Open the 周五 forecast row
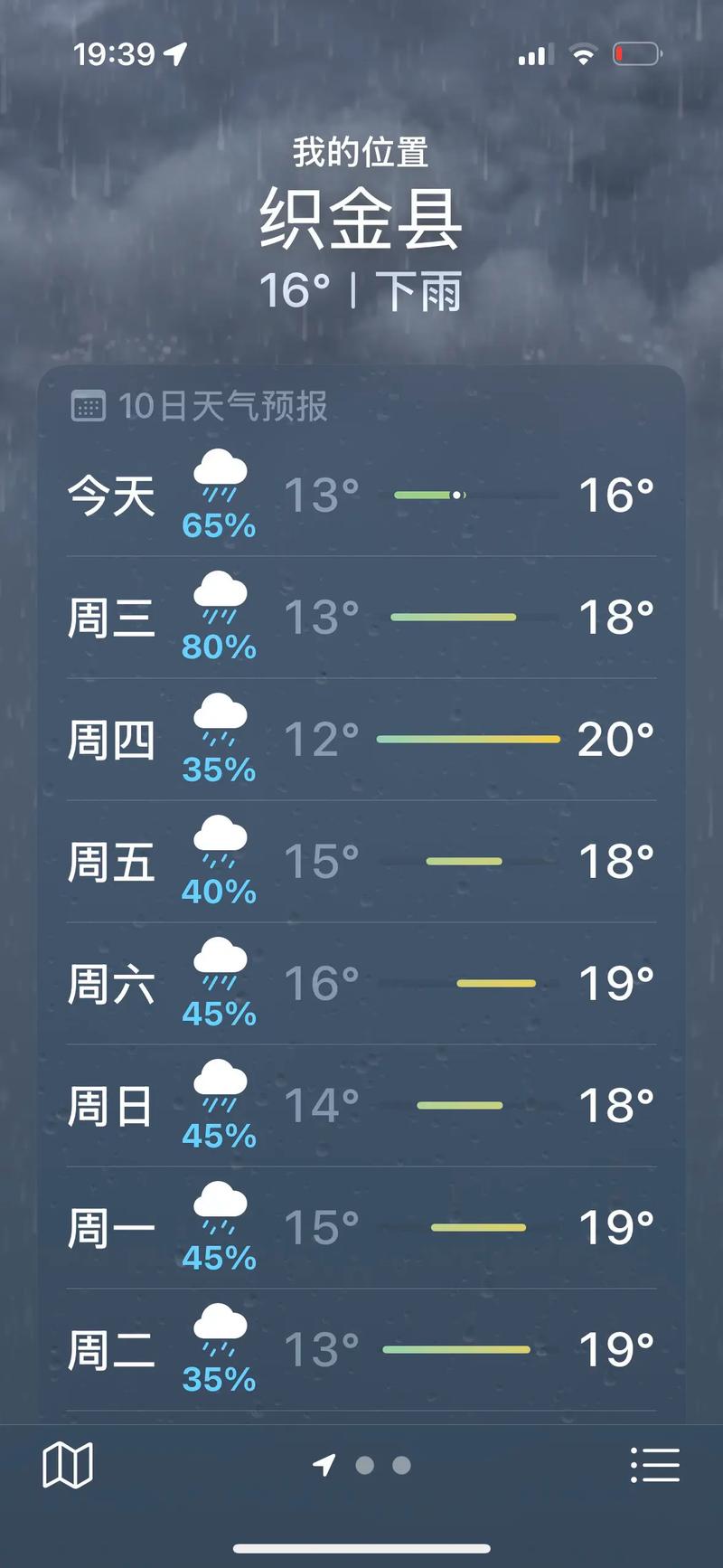 [361, 861]
